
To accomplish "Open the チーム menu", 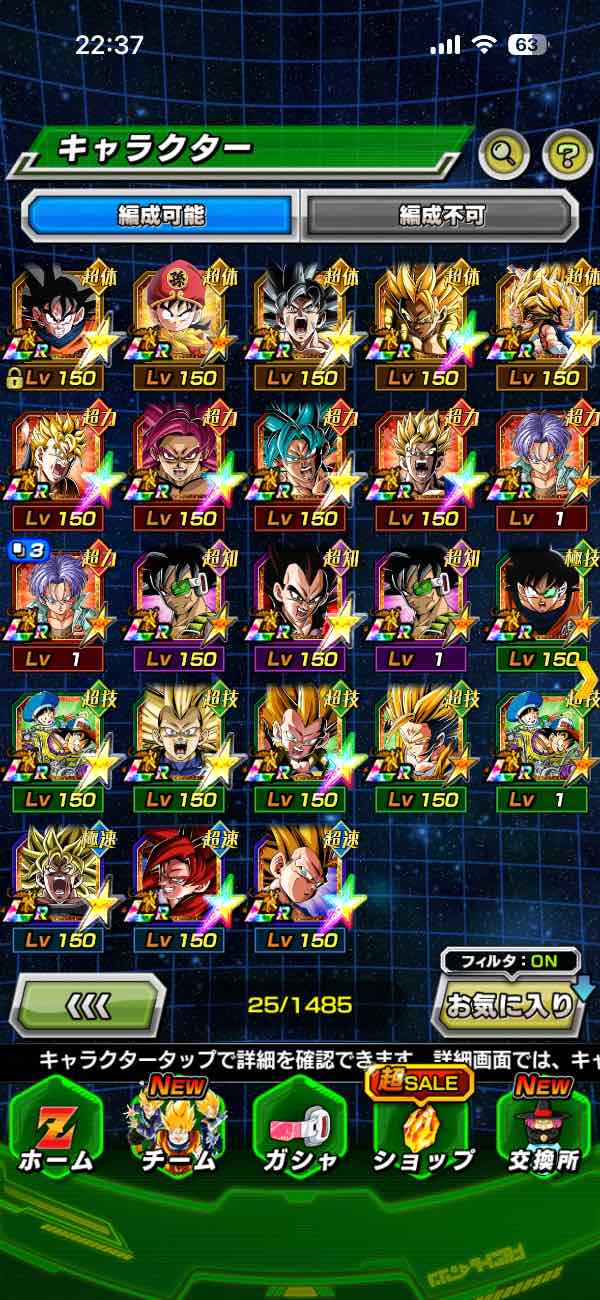I will [178, 1128].
